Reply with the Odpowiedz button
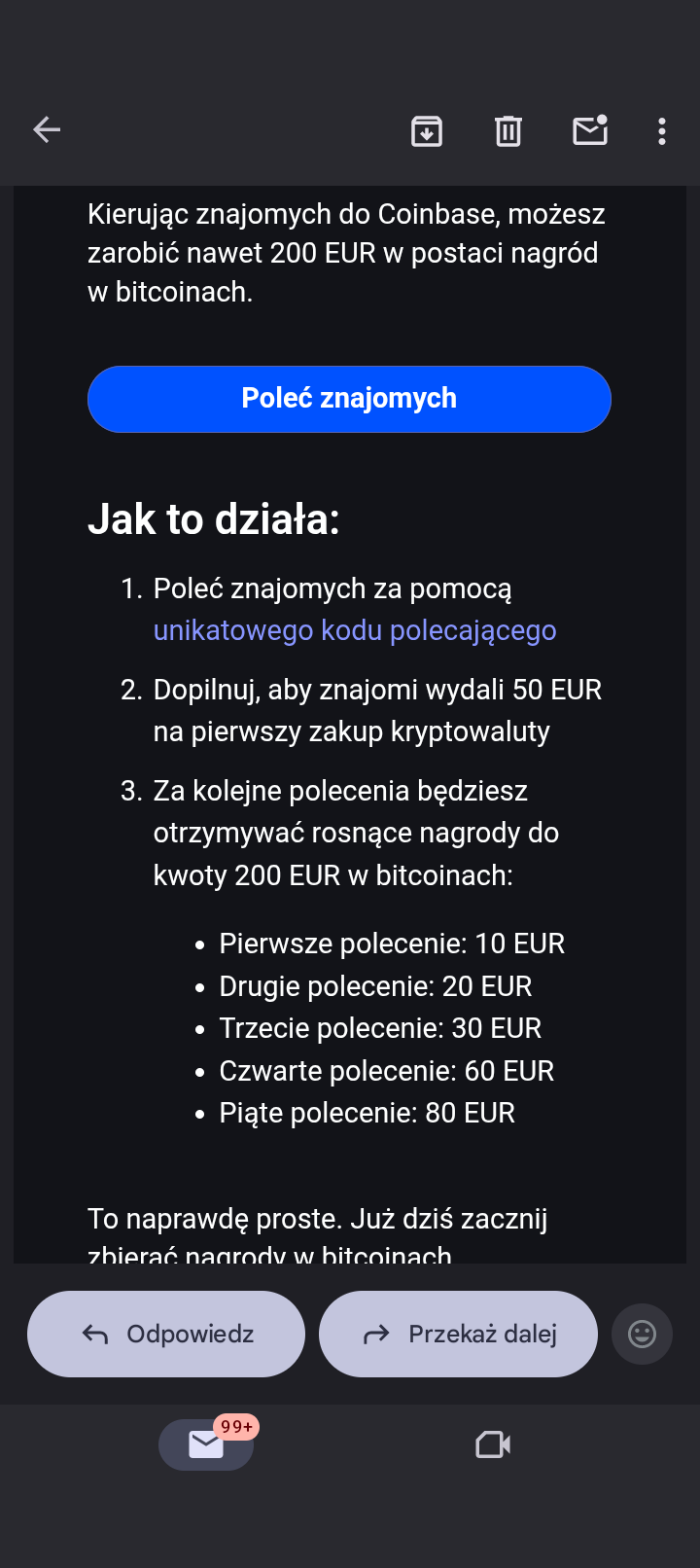The width and height of the screenshot is (700, 1568). [166, 1334]
